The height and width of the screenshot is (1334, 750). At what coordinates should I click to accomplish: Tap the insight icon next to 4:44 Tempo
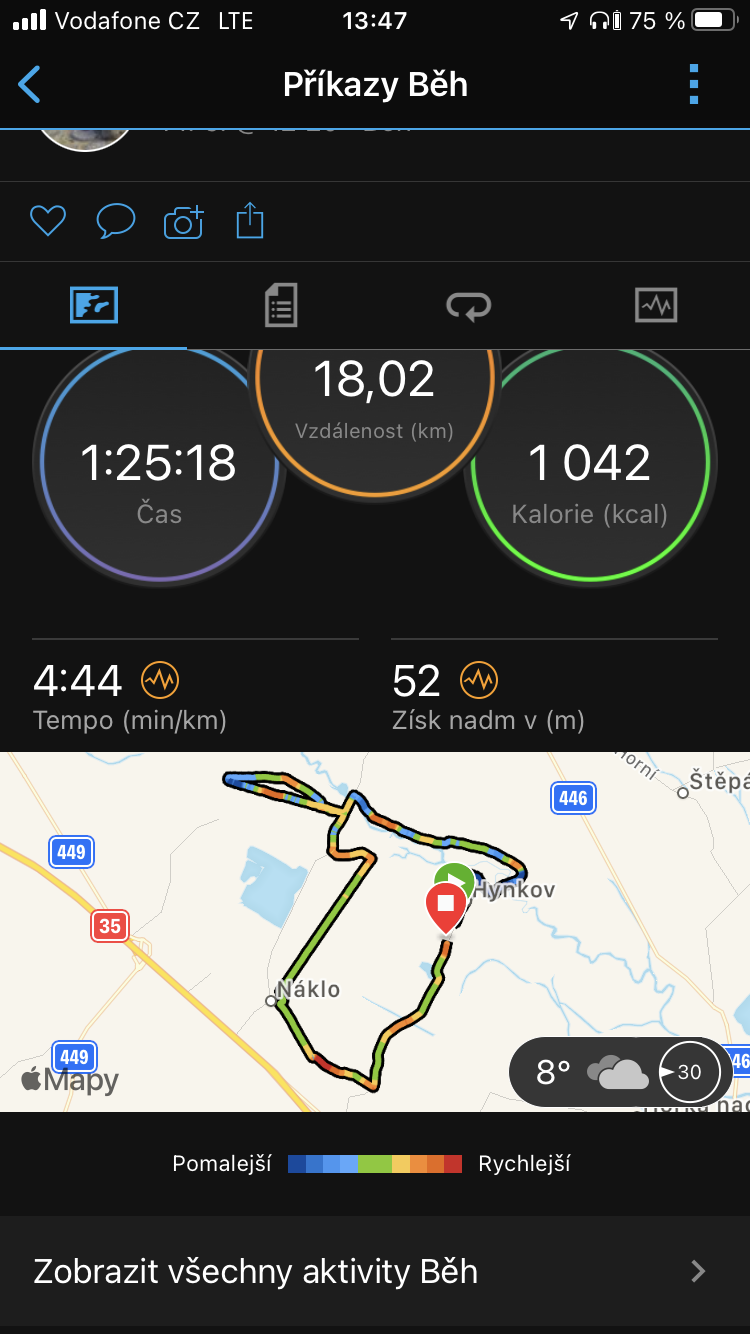click(160, 681)
